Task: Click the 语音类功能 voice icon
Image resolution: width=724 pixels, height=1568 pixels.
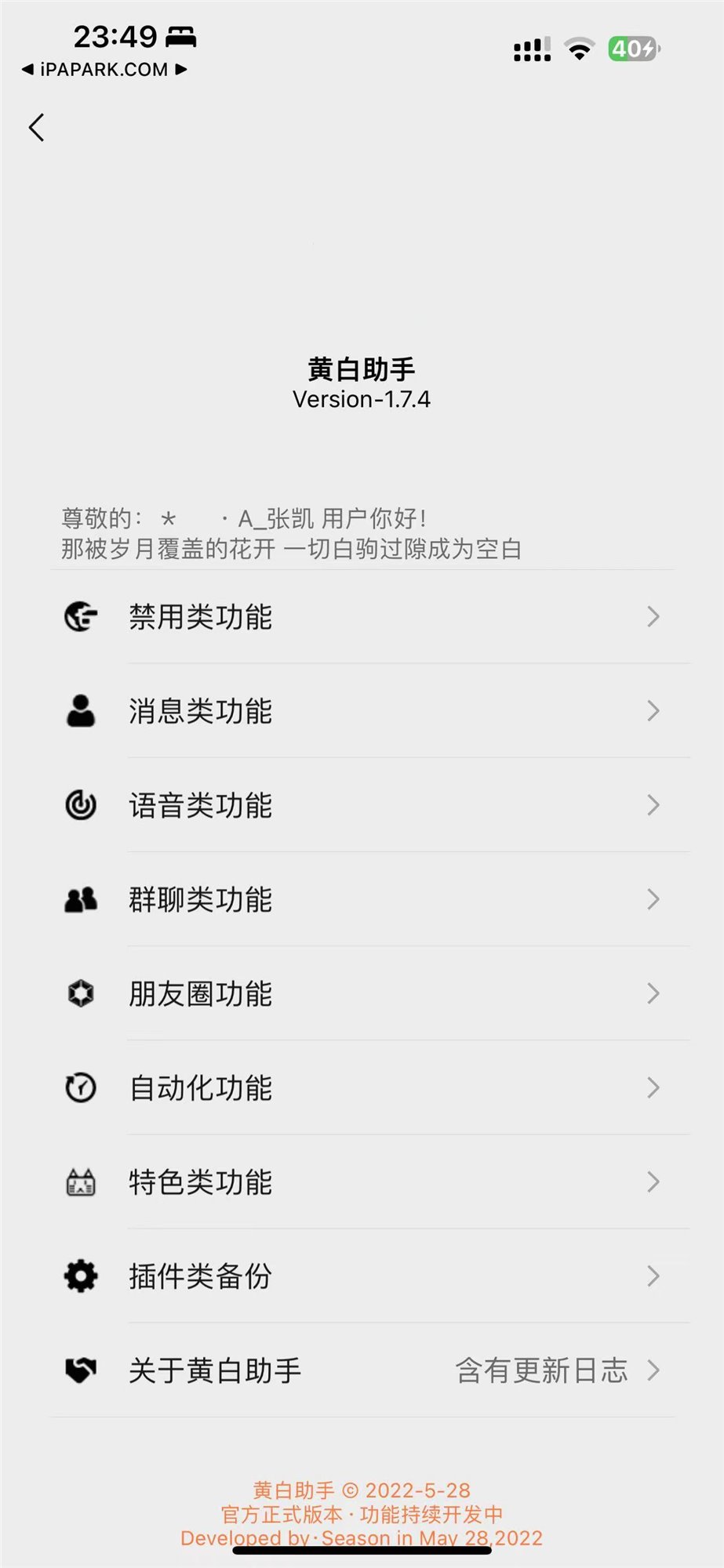Action: tap(80, 805)
